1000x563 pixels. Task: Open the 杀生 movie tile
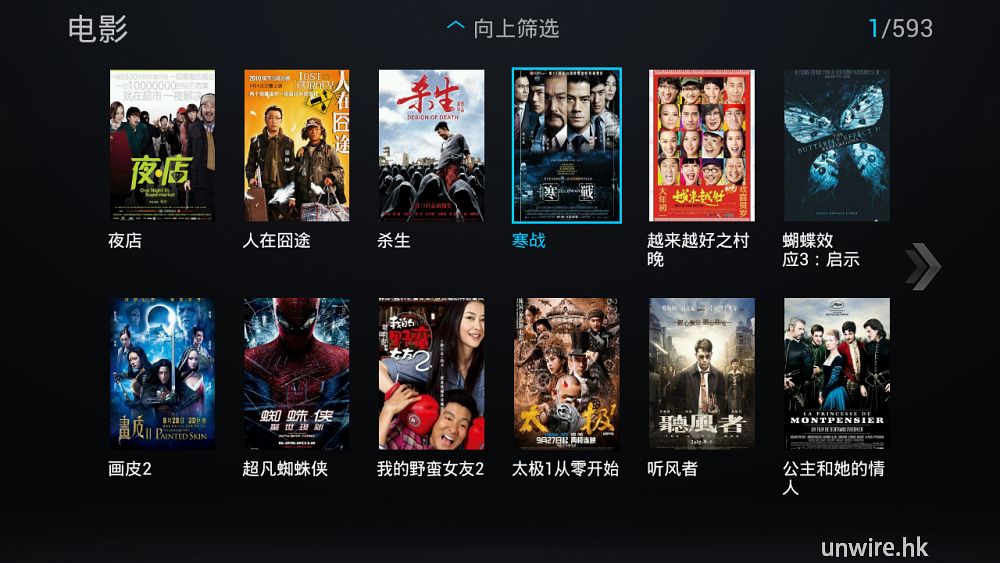pos(431,146)
